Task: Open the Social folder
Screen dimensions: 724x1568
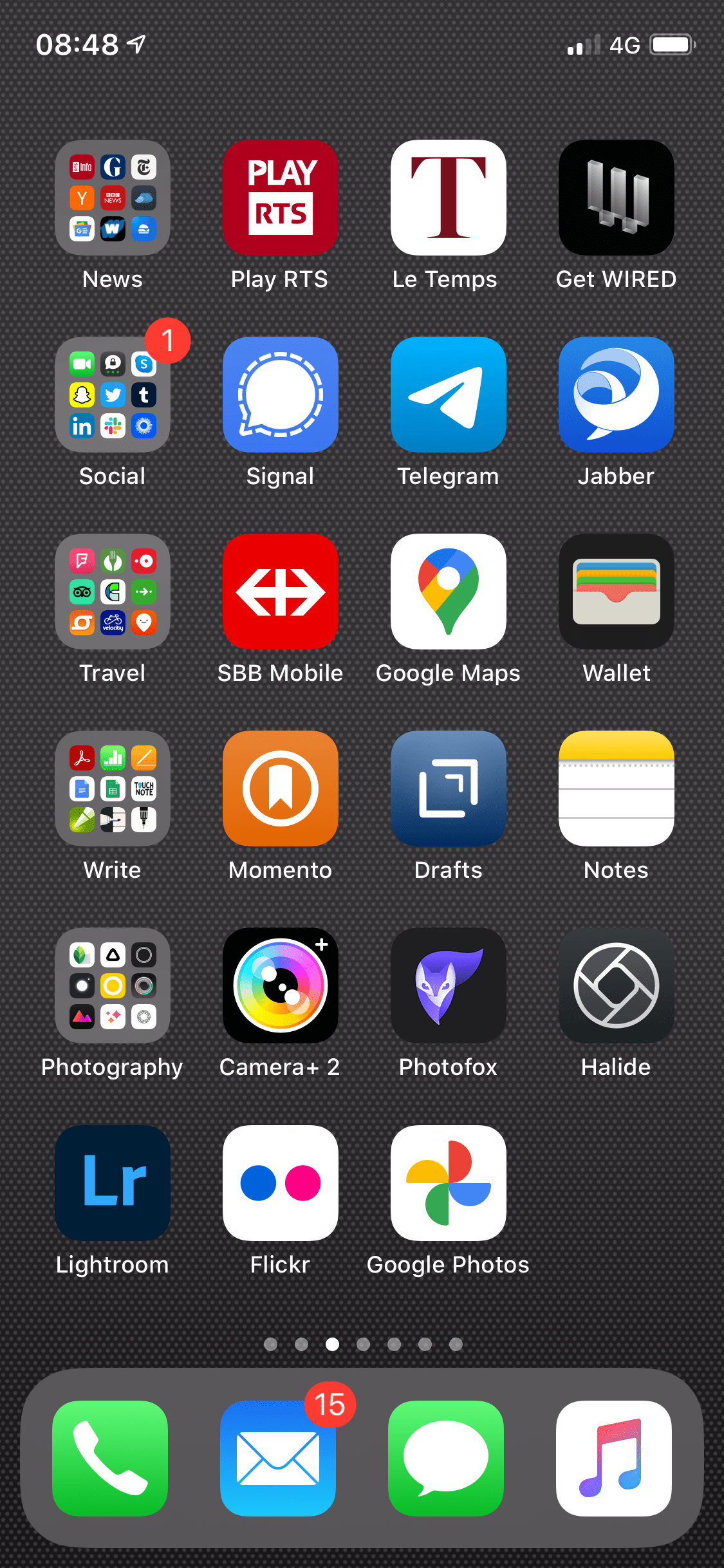Action: pyautogui.click(x=113, y=395)
